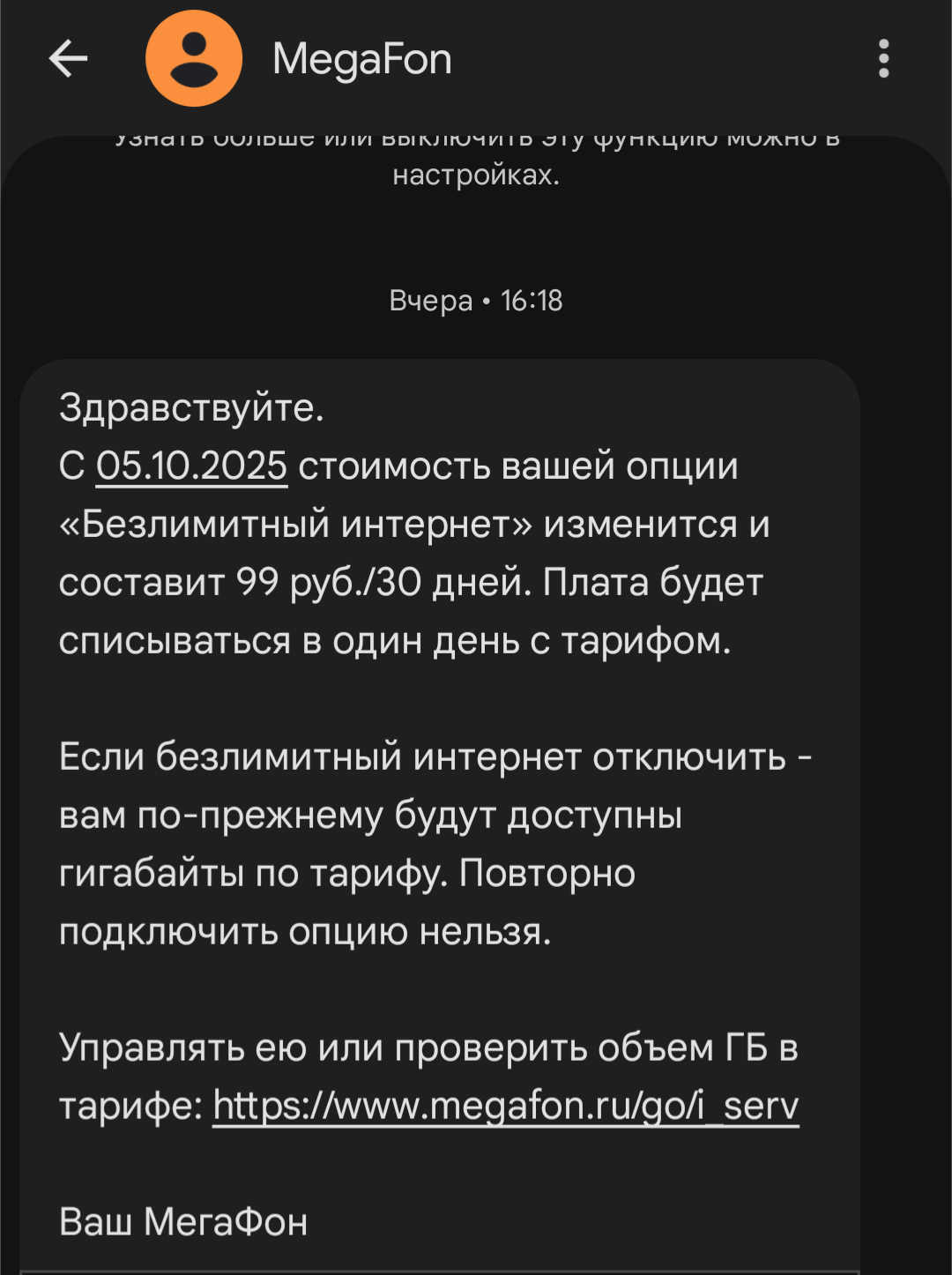Open the three-dot overflow menu
This screenshot has height=1275, width=952.
pyautogui.click(x=883, y=59)
